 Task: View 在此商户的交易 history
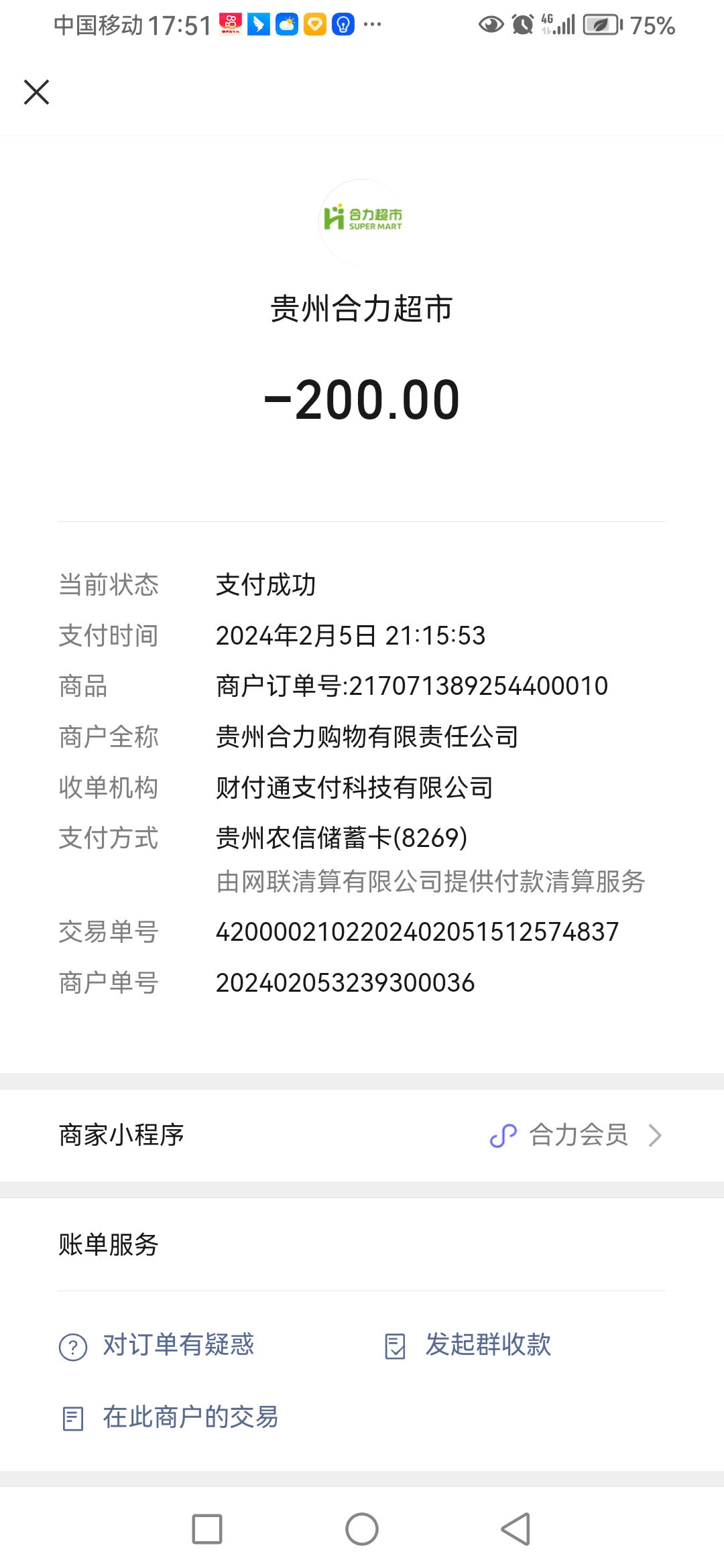click(190, 1417)
